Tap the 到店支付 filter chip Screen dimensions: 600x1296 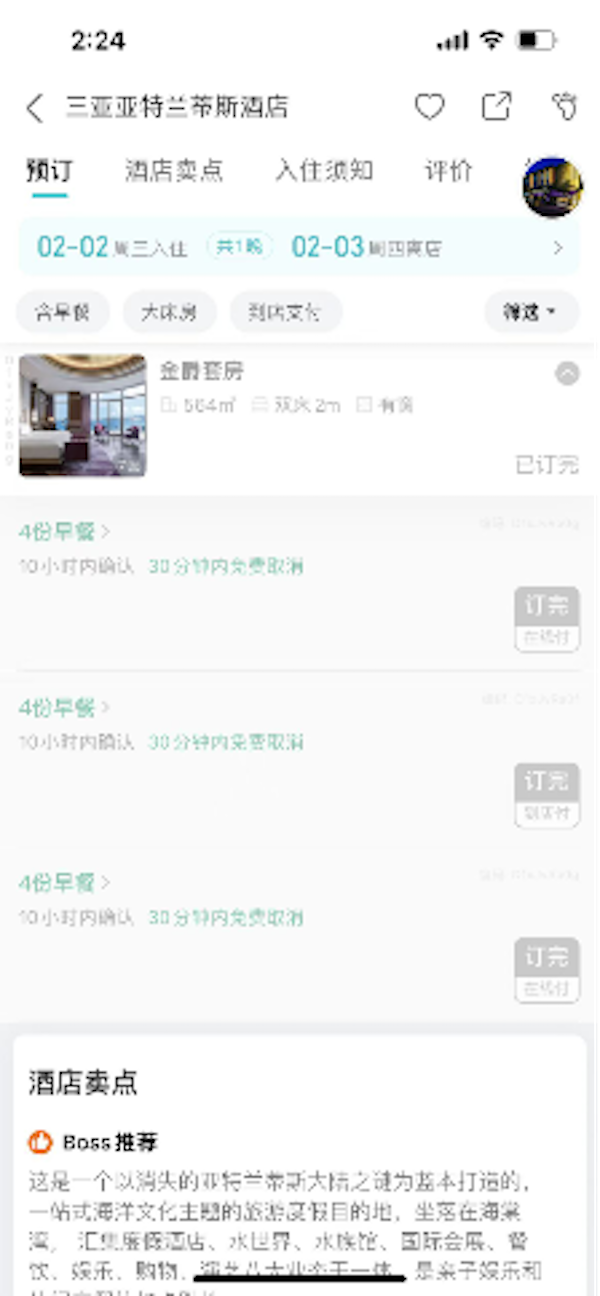[286, 312]
